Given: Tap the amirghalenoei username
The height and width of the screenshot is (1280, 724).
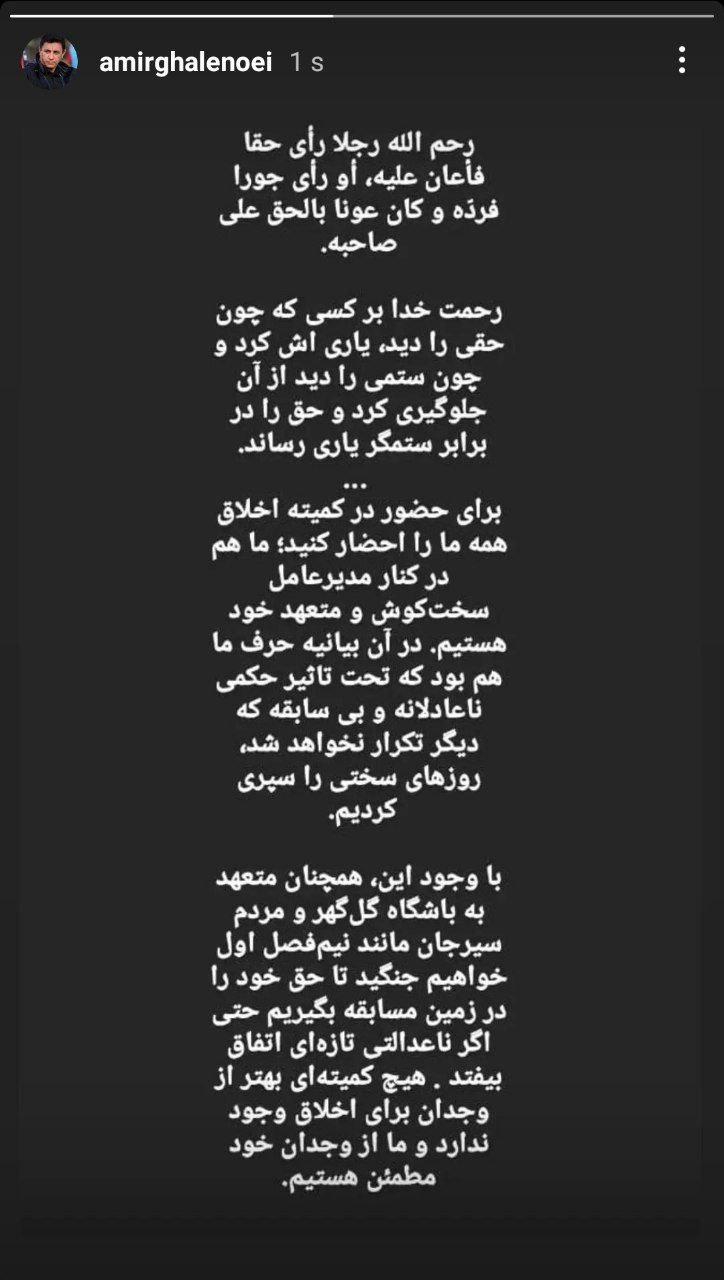Looking at the screenshot, I should pyautogui.click(x=186, y=62).
